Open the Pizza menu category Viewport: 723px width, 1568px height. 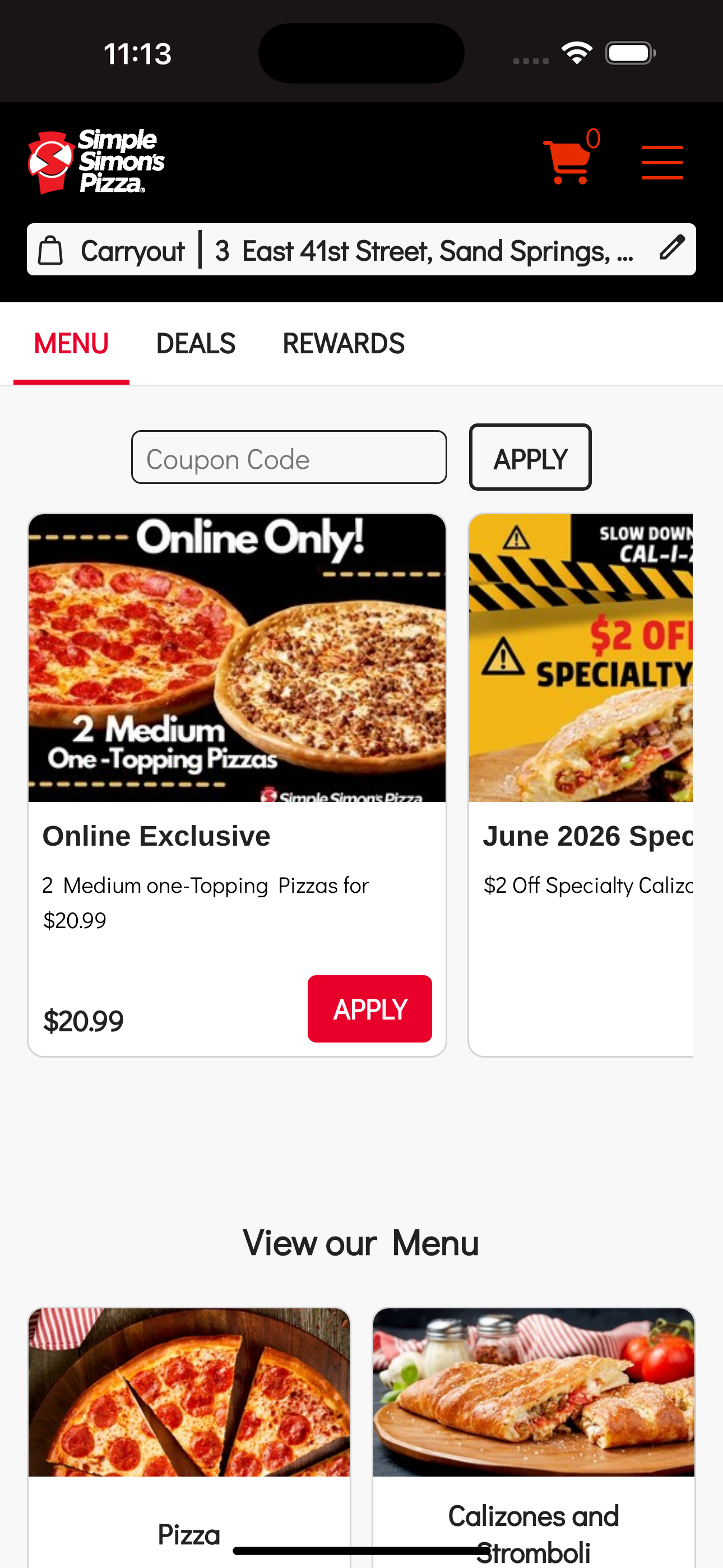click(189, 1437)
